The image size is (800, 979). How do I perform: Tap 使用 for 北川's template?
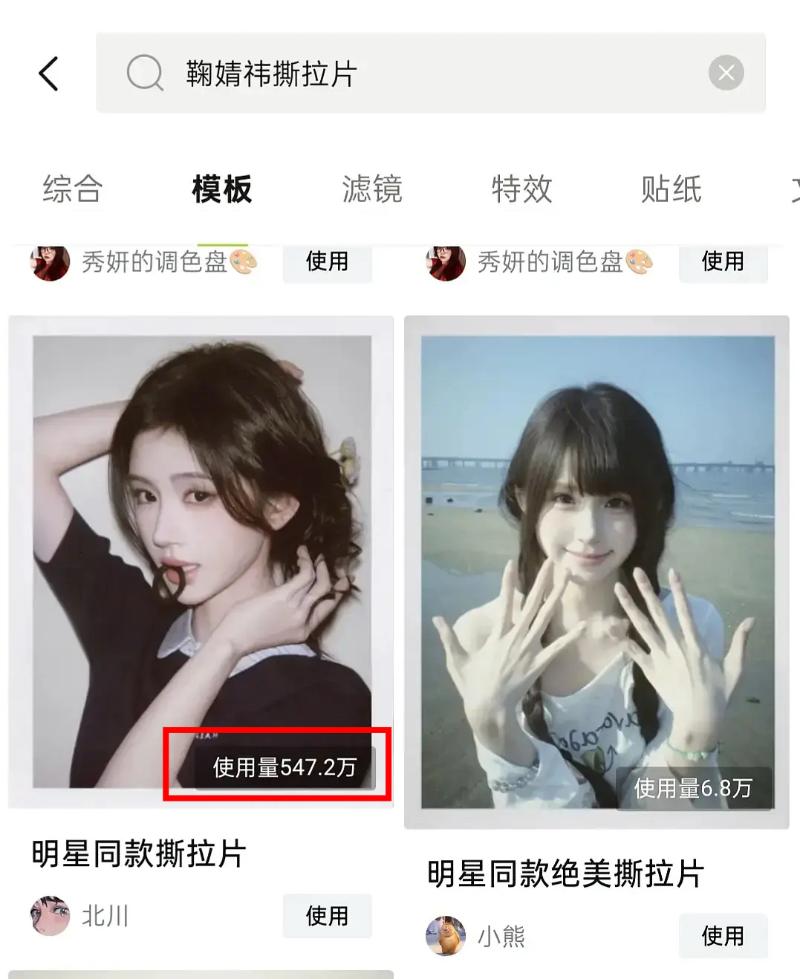point(326,916)
